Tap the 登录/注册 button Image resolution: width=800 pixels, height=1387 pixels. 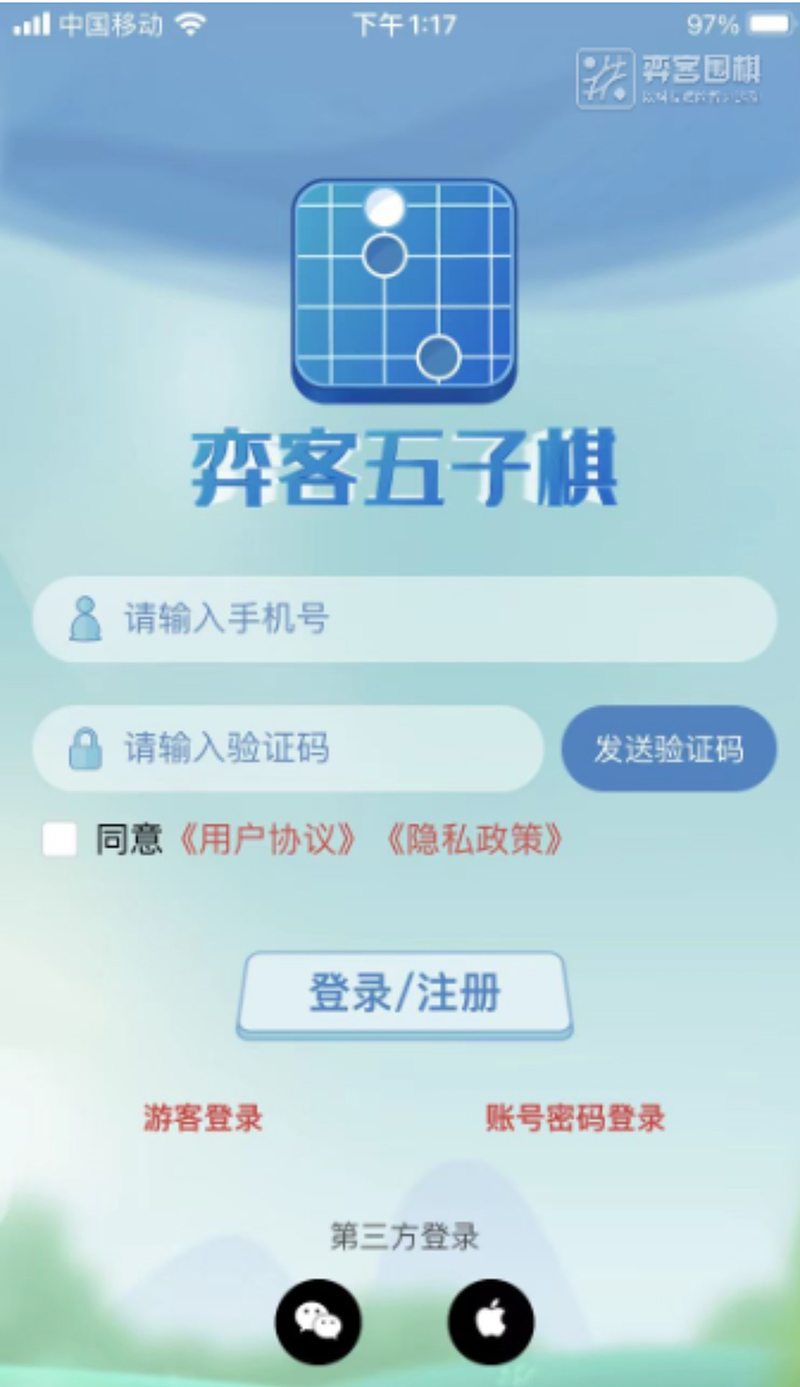pyautogui.click(x=404, y=994)
